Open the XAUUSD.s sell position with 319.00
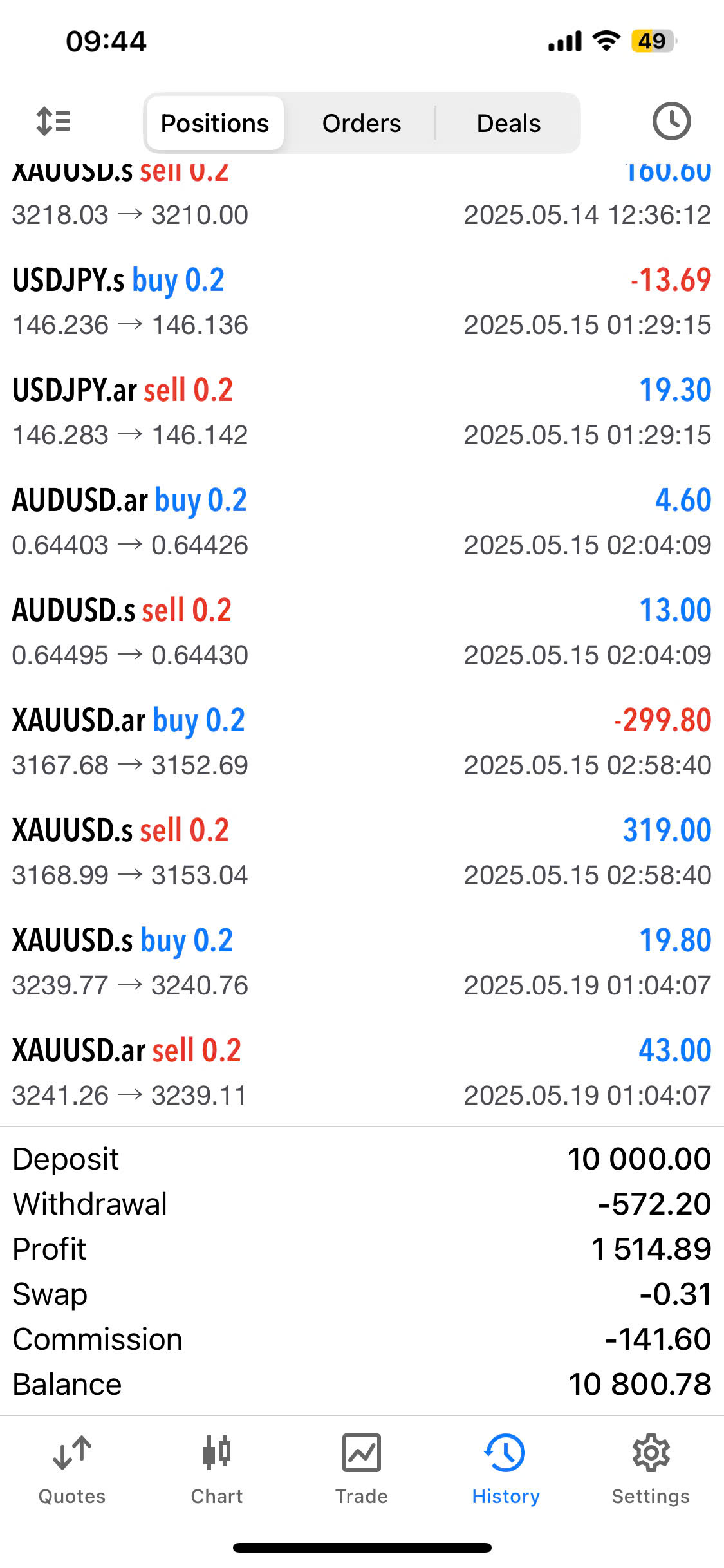Image resolution: width=724 pixels, height=1568 pixels. 362,852
